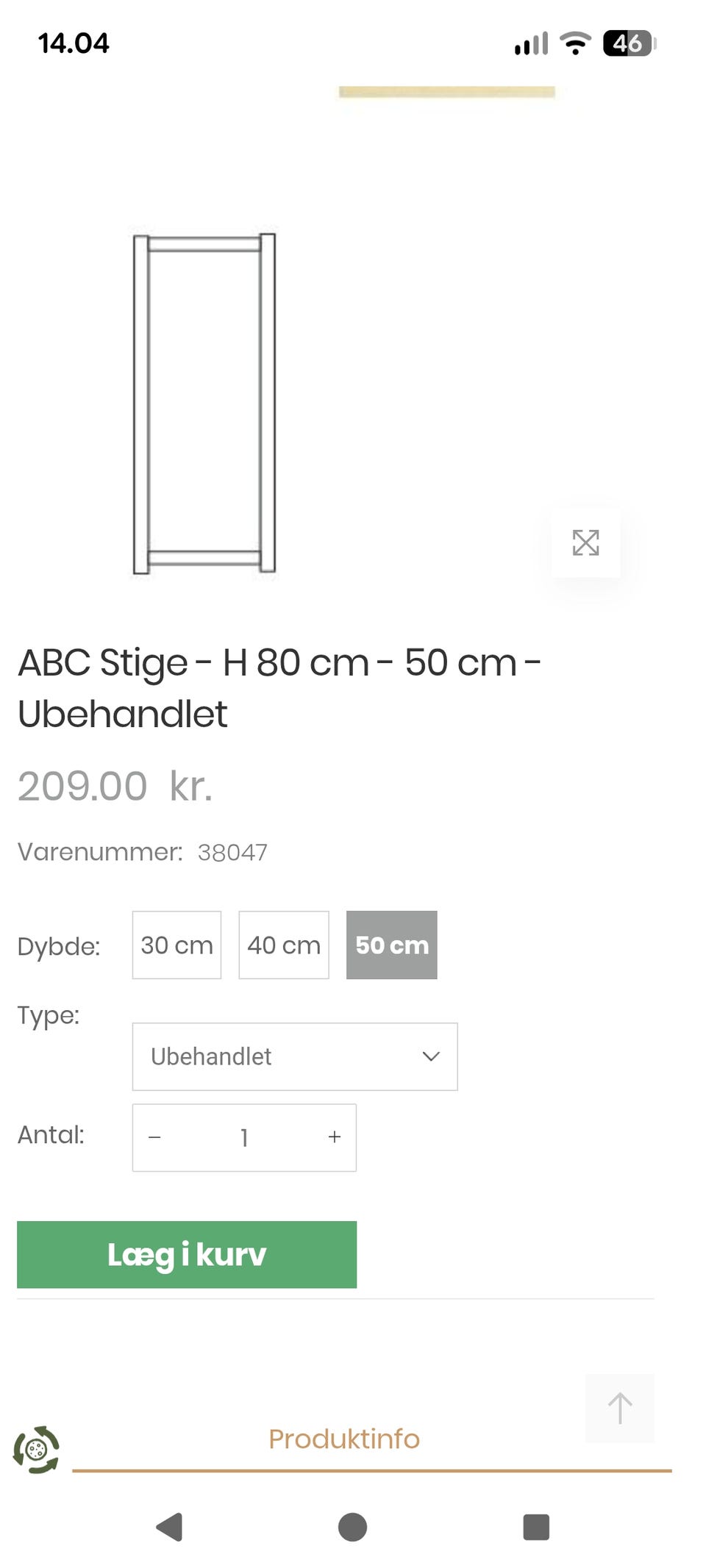Open the image fullscreen expand icon
This screenshot has height=1568, width=706.
coord(586,542)
